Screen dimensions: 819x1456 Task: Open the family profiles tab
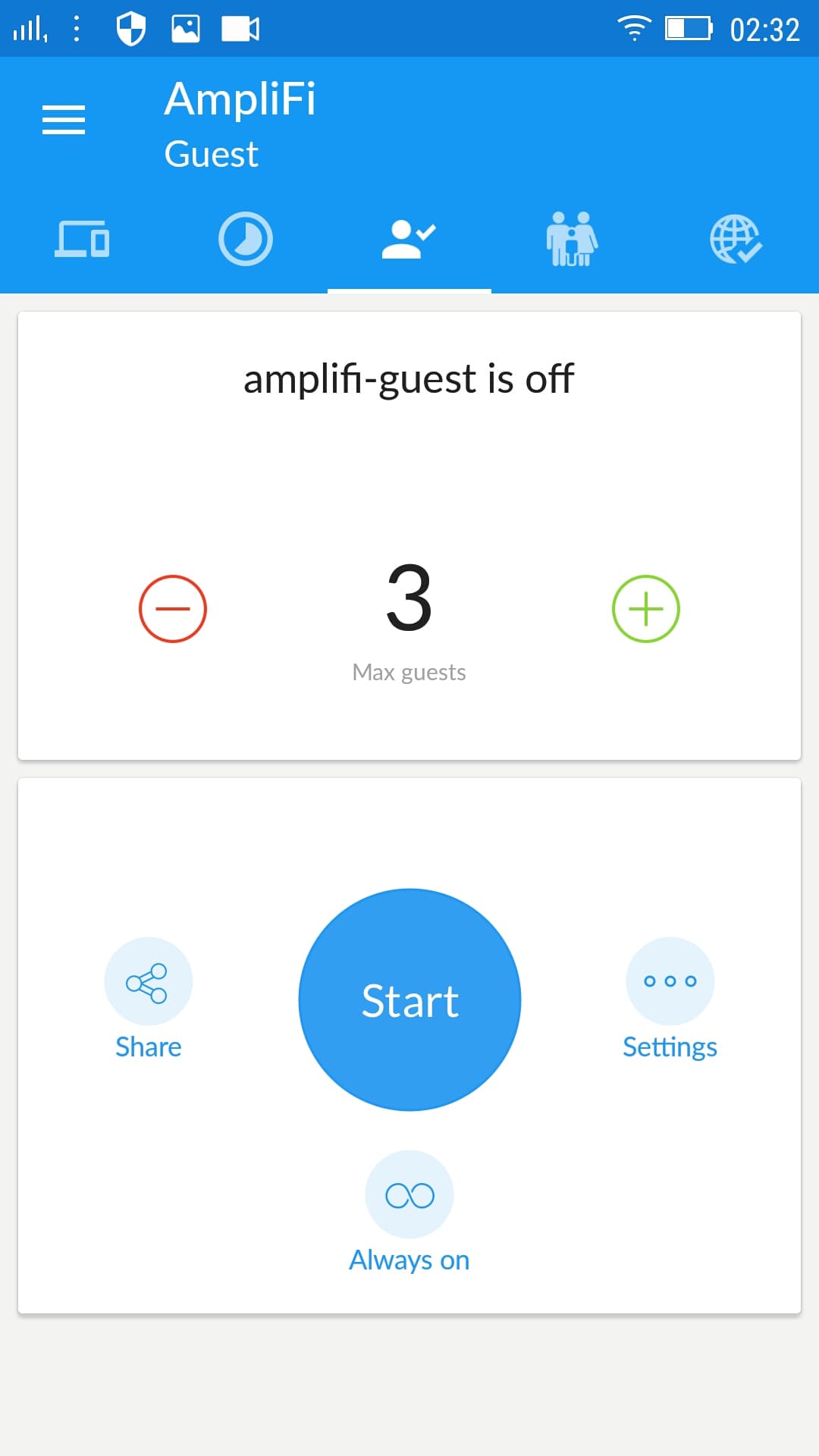573,239
